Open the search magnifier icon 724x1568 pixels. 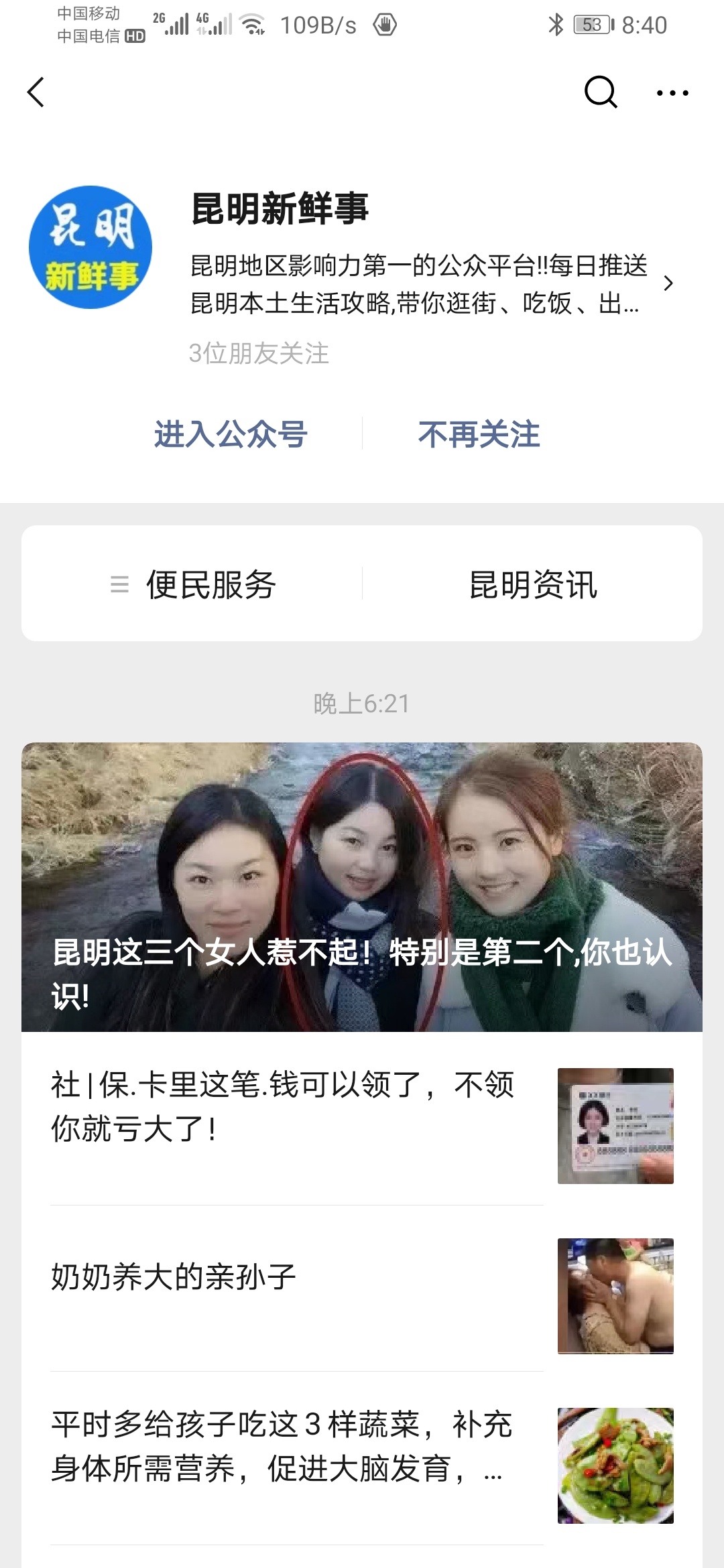tap(600, 92)
